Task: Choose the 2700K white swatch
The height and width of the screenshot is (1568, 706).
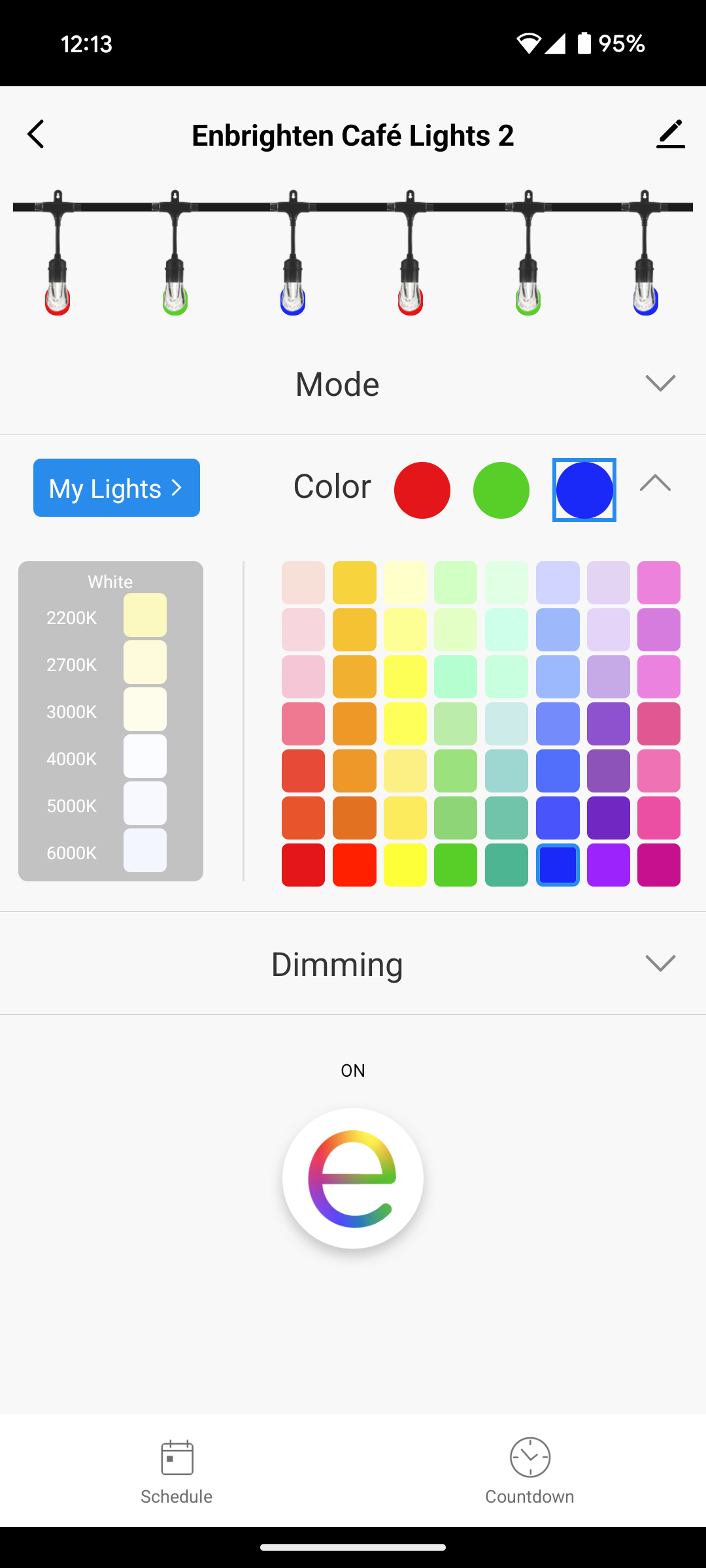Action: coord(145,662)
